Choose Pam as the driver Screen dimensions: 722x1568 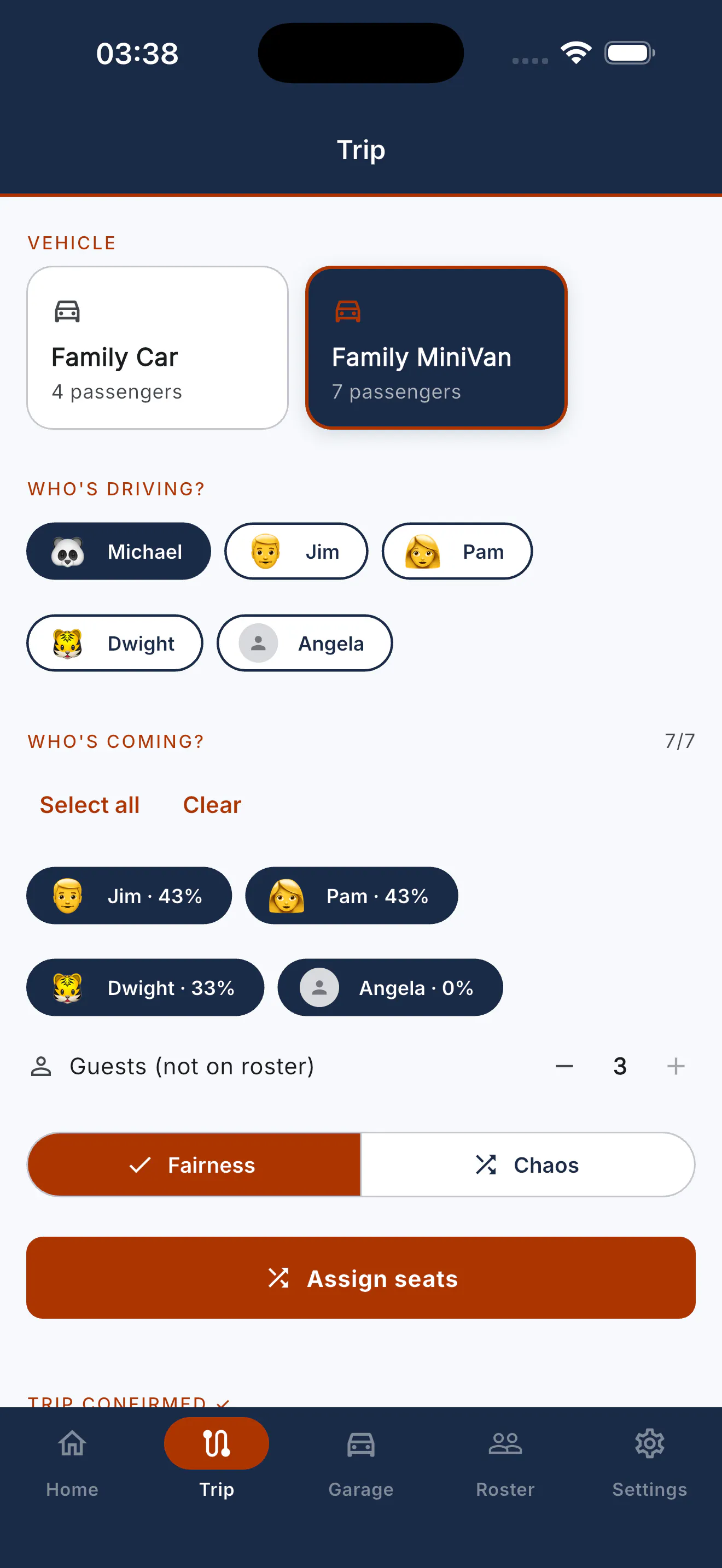pos(457,552)
